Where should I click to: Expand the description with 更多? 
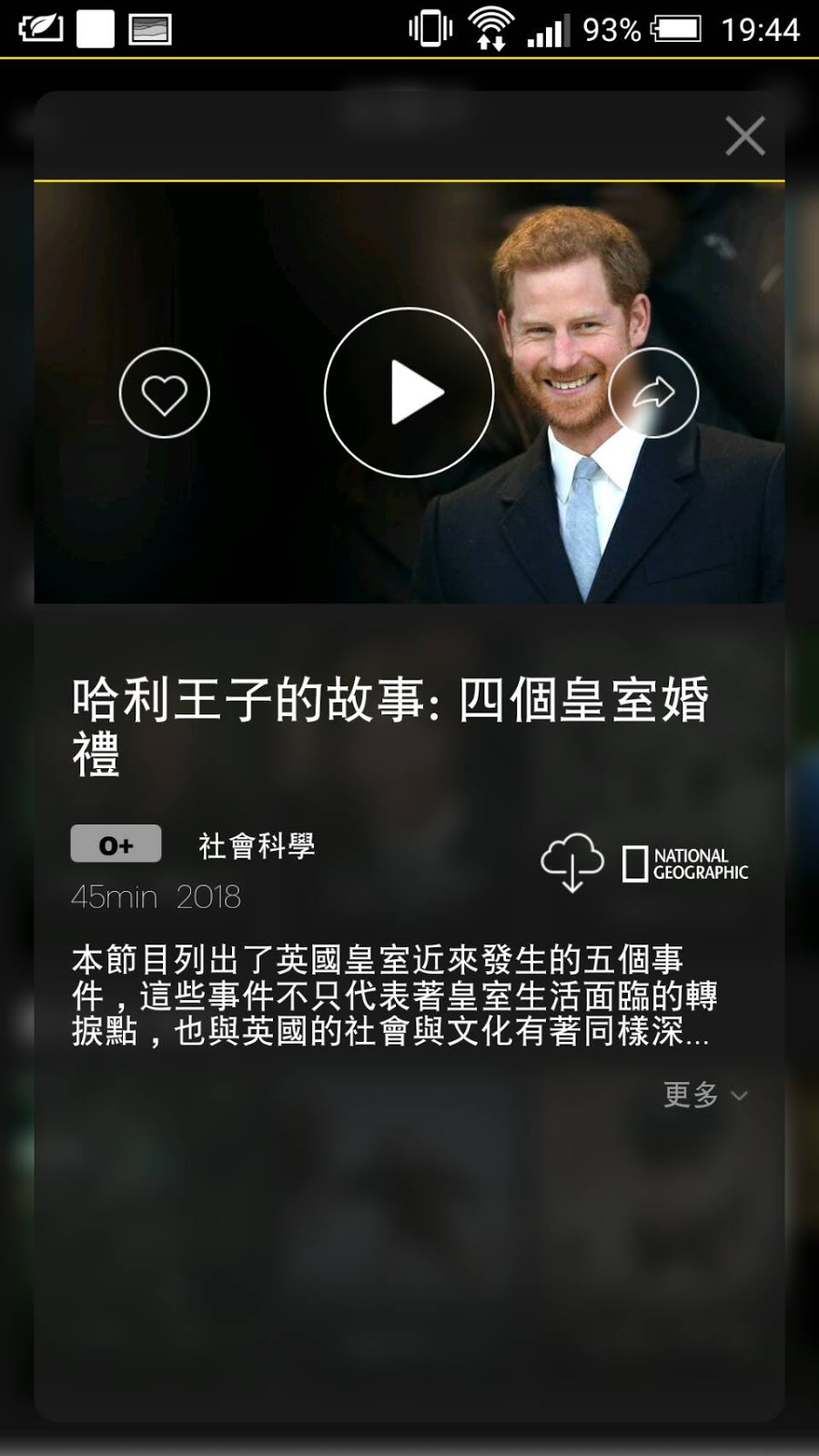(x=704, y=1095)
